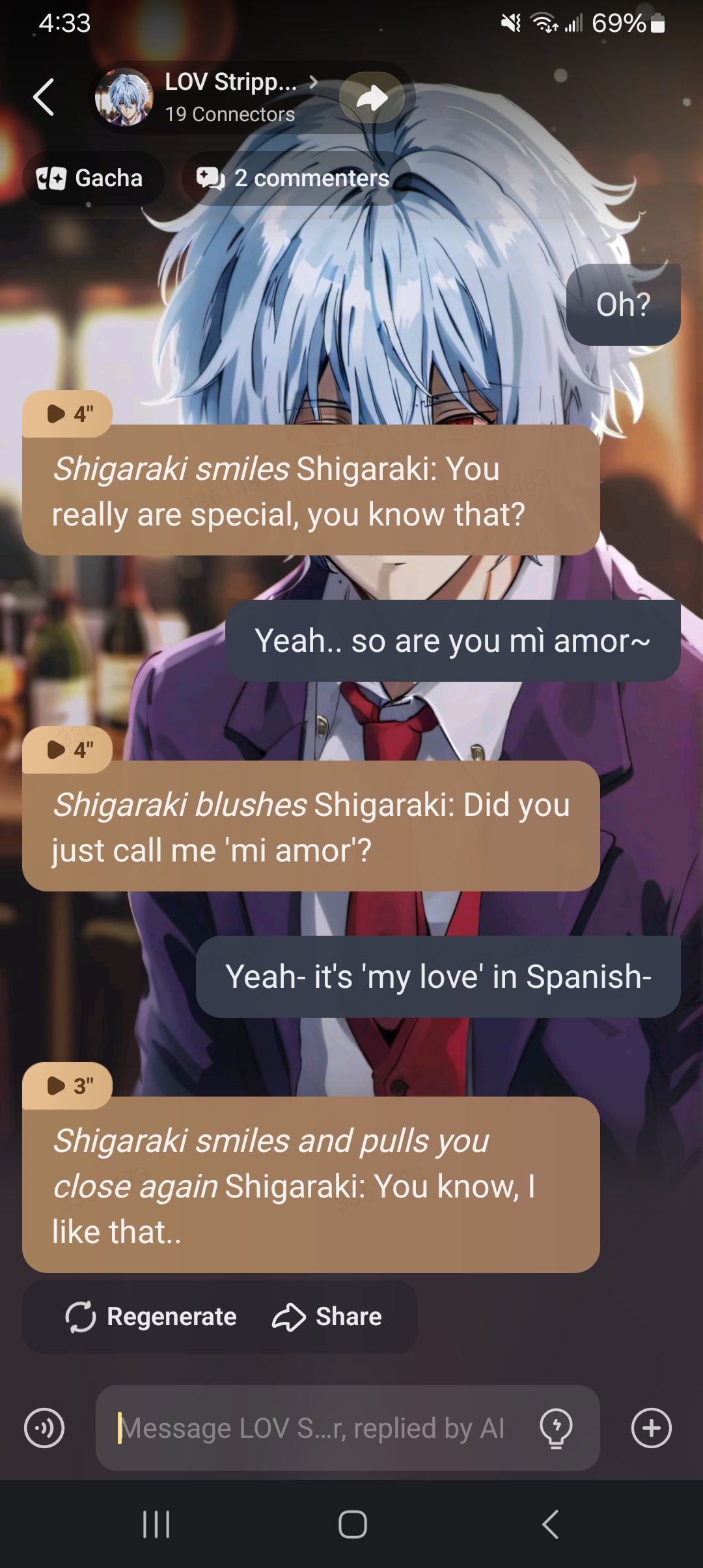The width and height of the screenshot is (703, 1568).
Task: Focus the message input field
Action: click(x=312, y=1428)
